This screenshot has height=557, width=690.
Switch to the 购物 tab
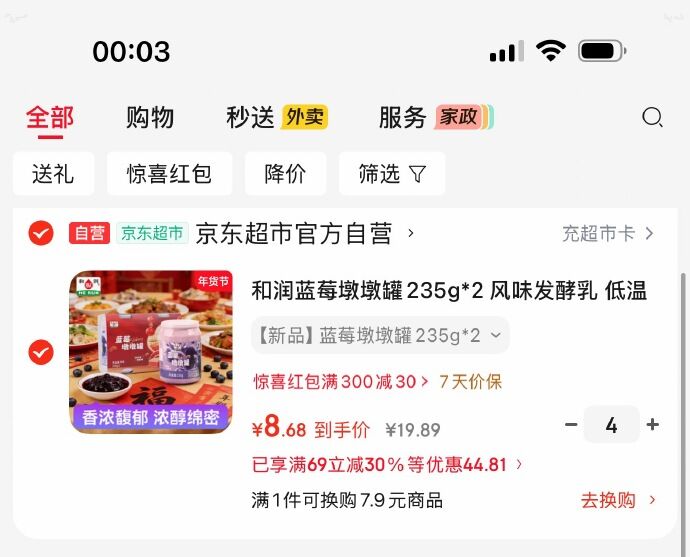point(150,118)
